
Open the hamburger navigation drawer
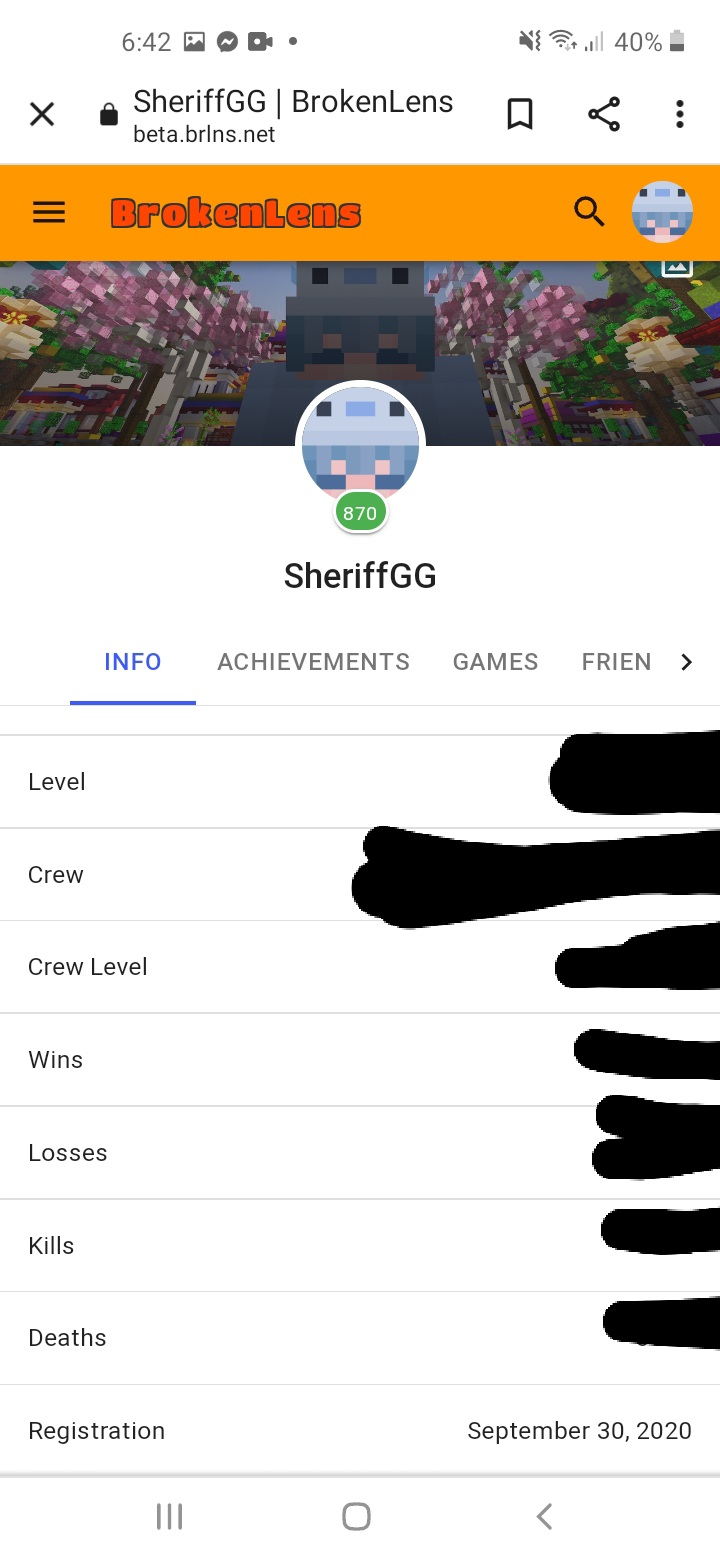49,212
